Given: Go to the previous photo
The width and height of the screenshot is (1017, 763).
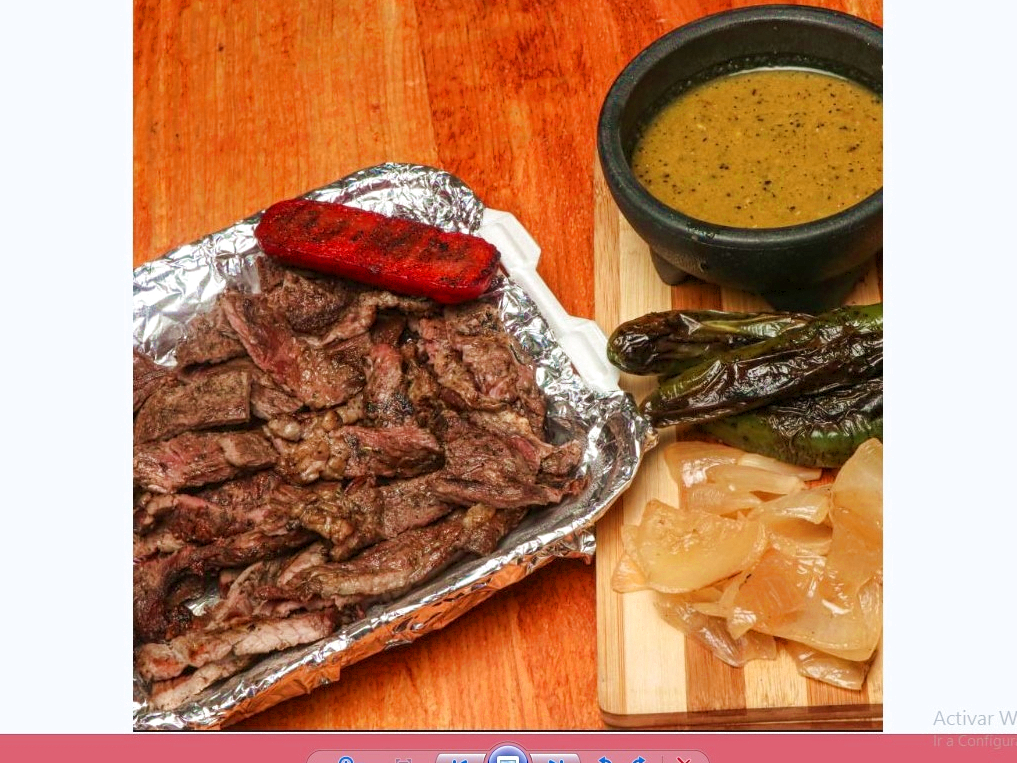Looking at the screenshot, I should (x=460, y=760).
